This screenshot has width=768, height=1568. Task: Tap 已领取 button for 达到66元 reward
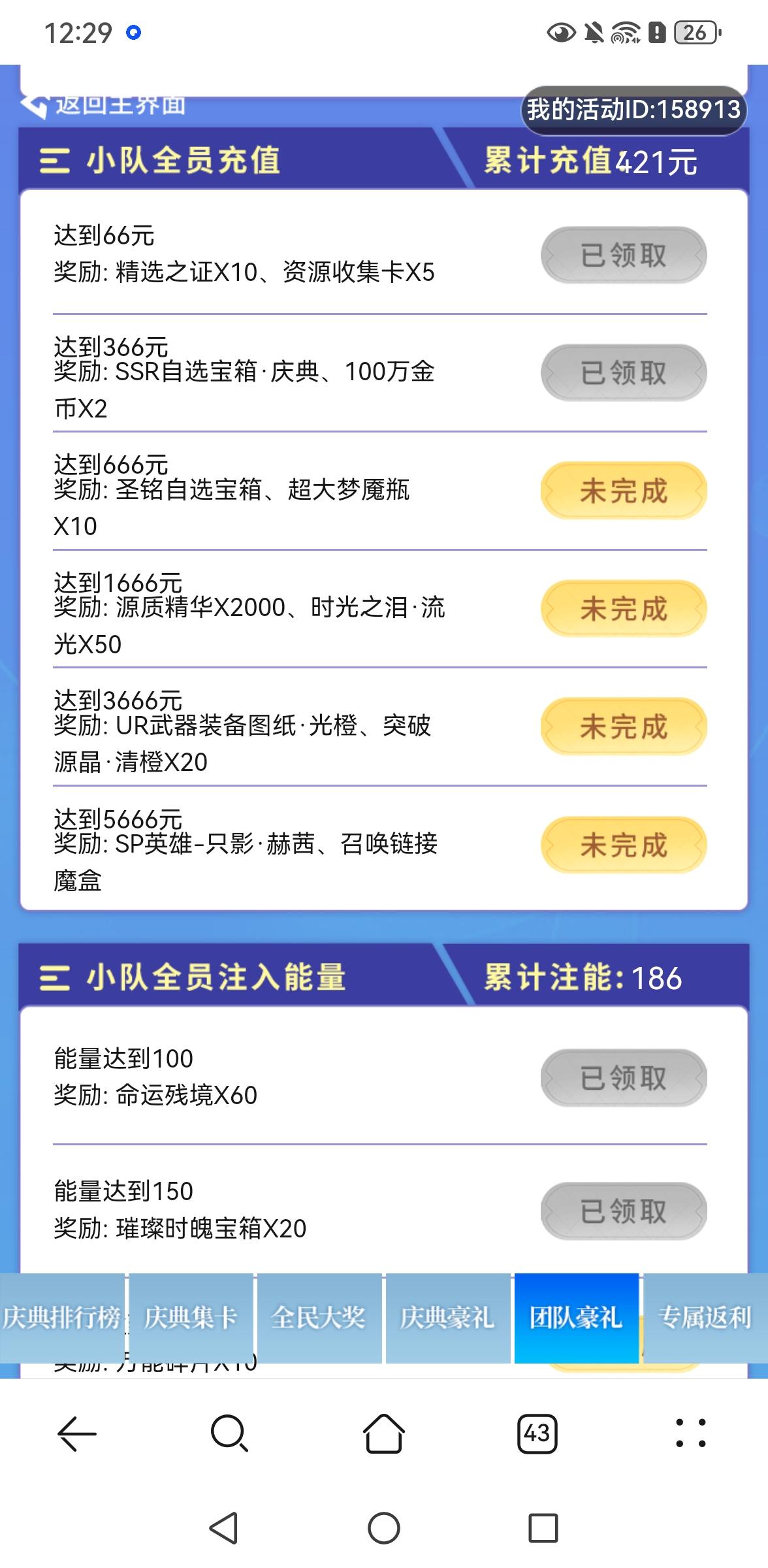tap(624, 255)
